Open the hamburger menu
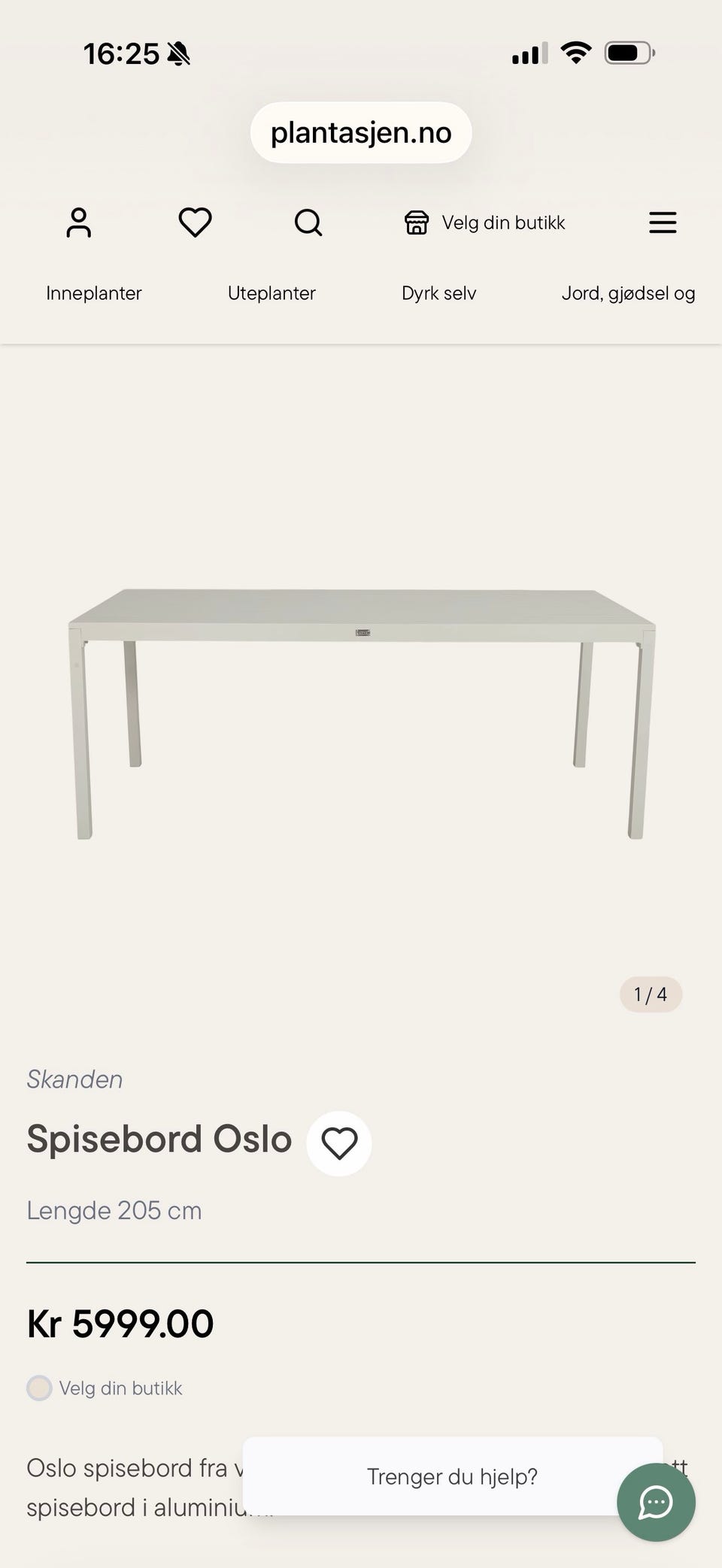Screen dimensions: 722x1568 coord(663,222)
